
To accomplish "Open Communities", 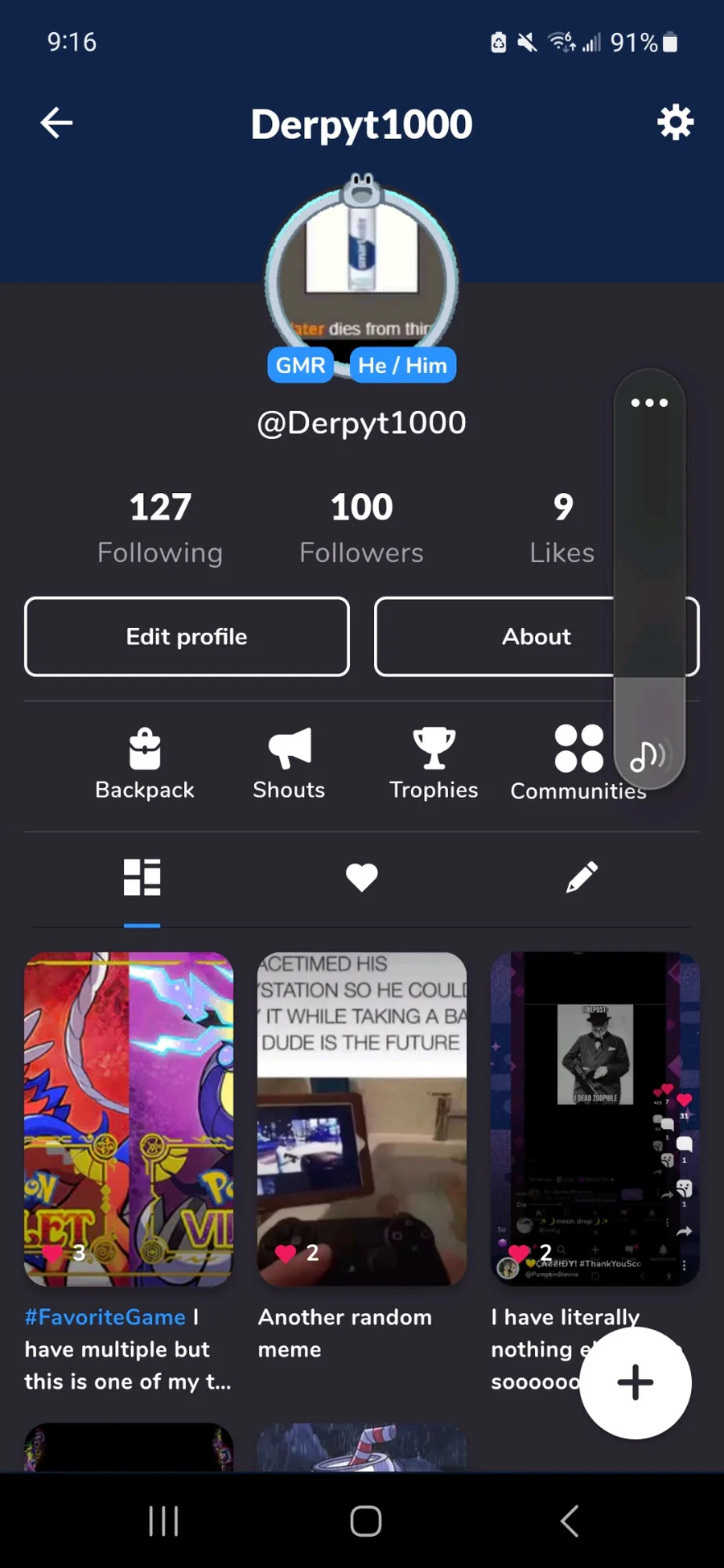I will pyautogui.click(x=578, y=764).
